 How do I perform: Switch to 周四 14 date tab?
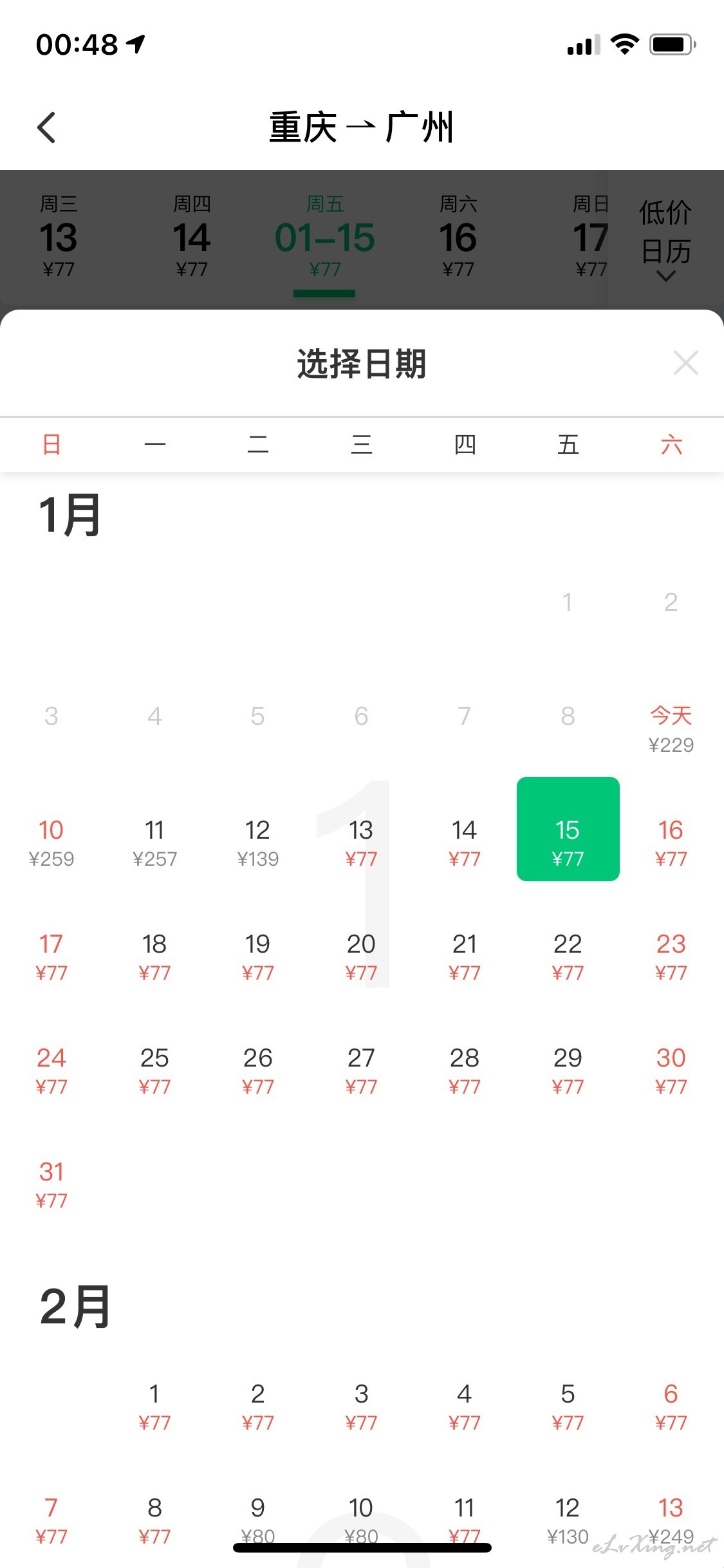[192, 237]
